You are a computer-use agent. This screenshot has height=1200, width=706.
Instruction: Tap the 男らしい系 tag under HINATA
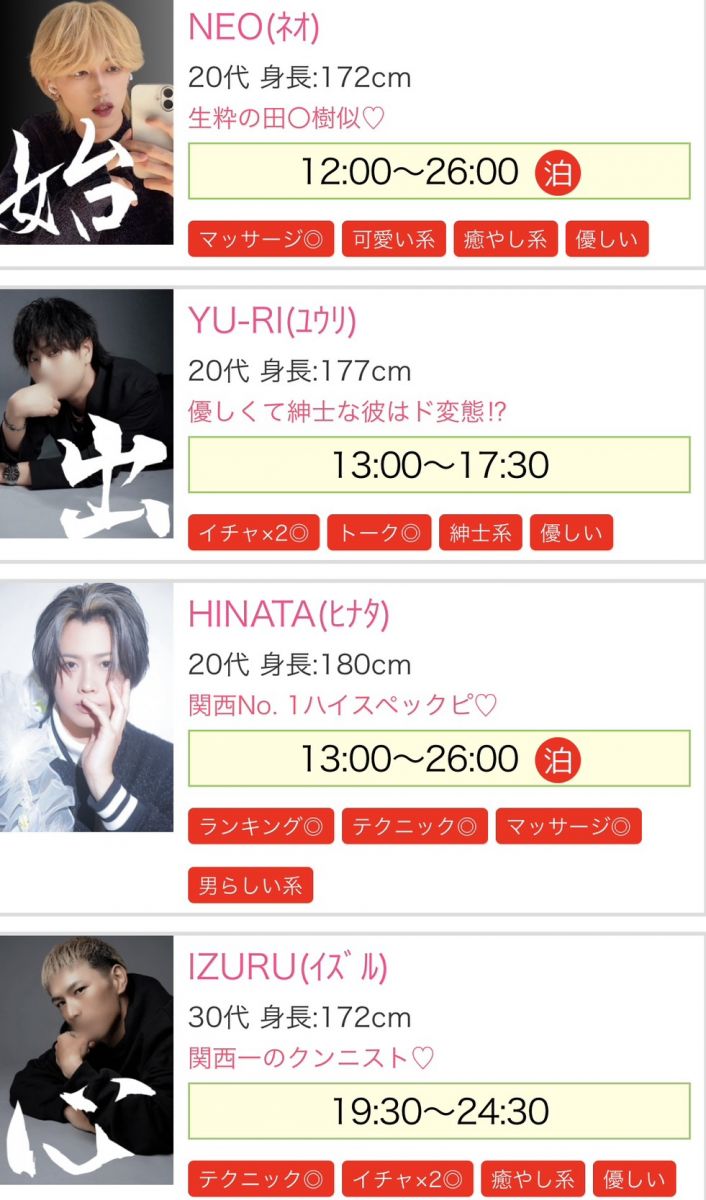click(x=250, y=885)
